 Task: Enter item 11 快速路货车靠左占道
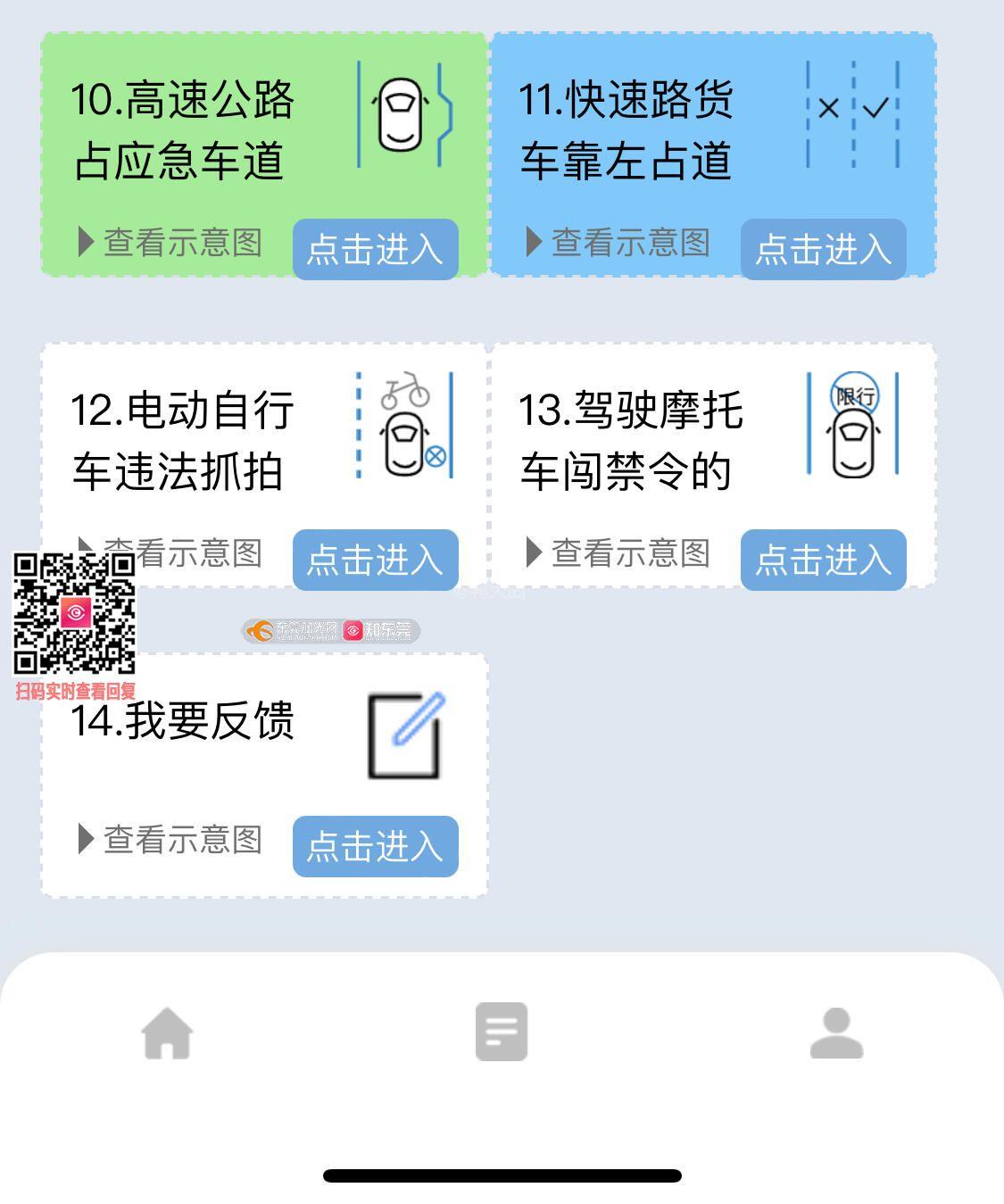(x=823, y=249)
